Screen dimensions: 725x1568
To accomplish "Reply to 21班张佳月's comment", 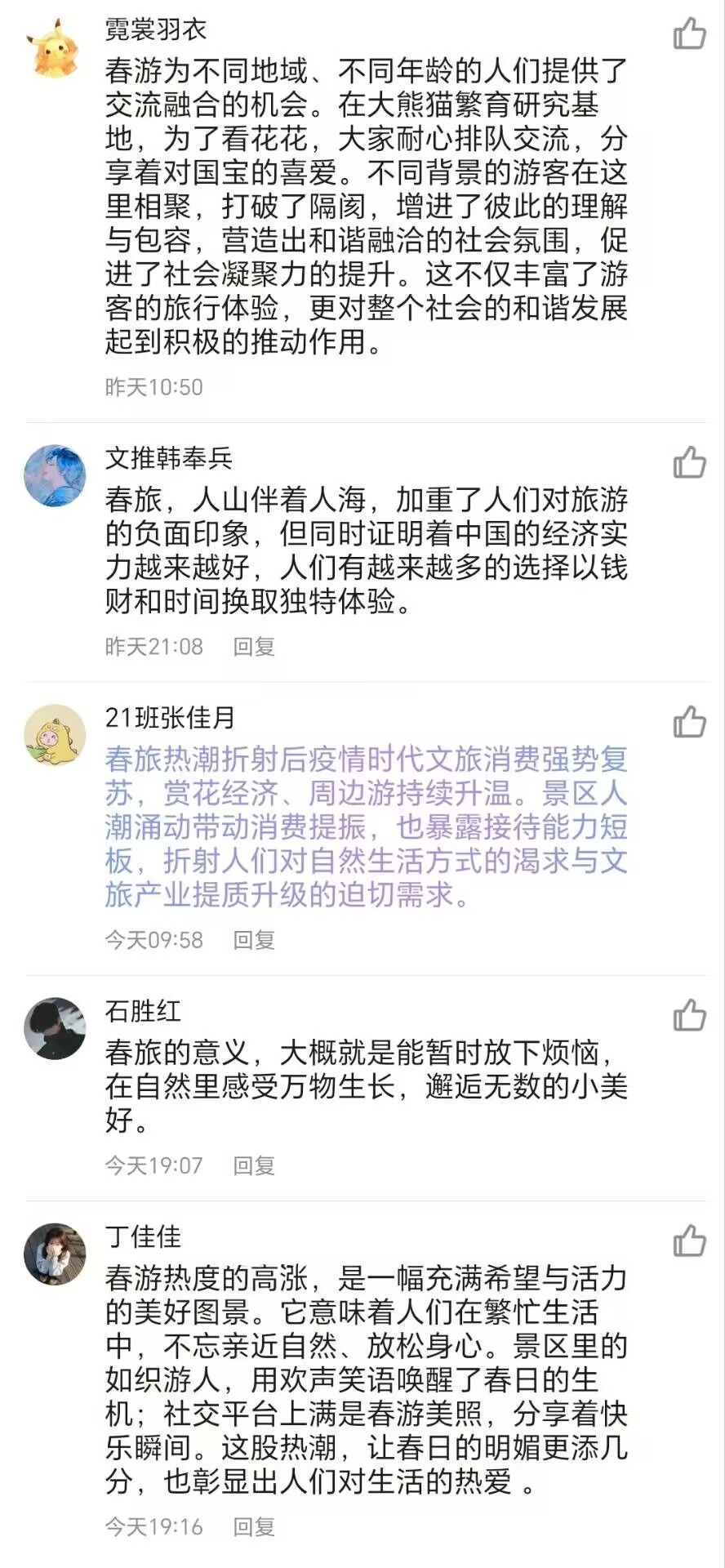I will click(x=254, y=940).
